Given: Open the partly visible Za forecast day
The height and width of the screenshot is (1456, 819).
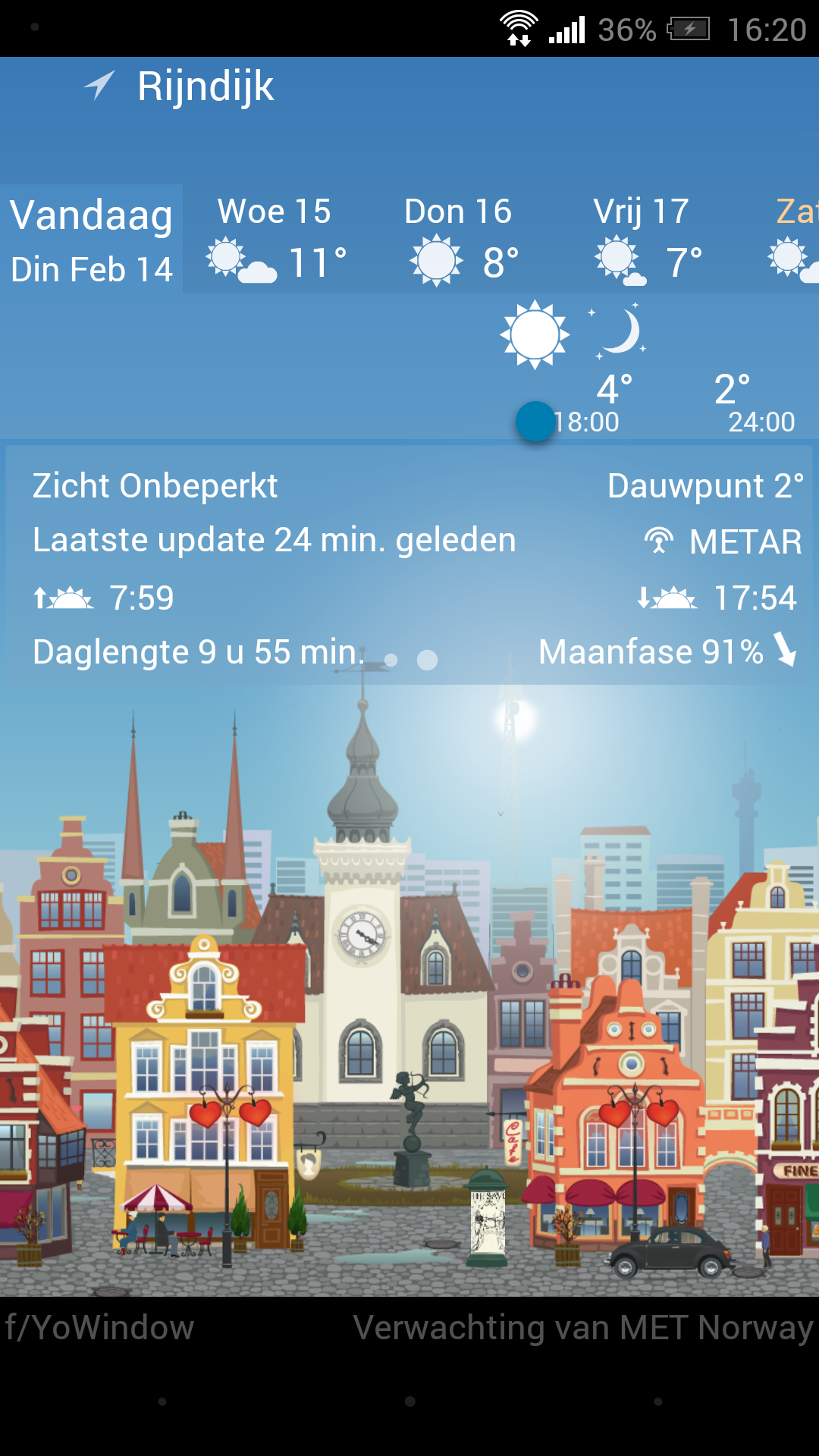Looking at the screenshot, I should [793, 239].
